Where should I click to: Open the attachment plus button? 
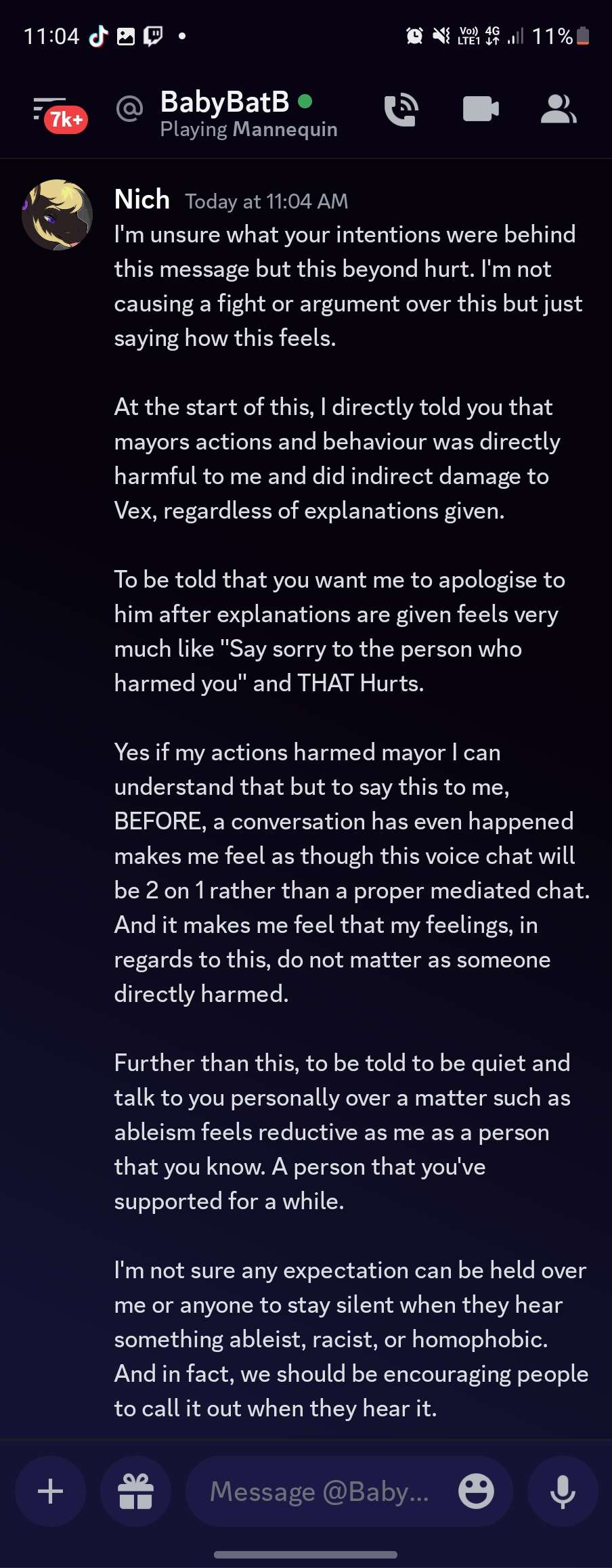(51, 1491)
